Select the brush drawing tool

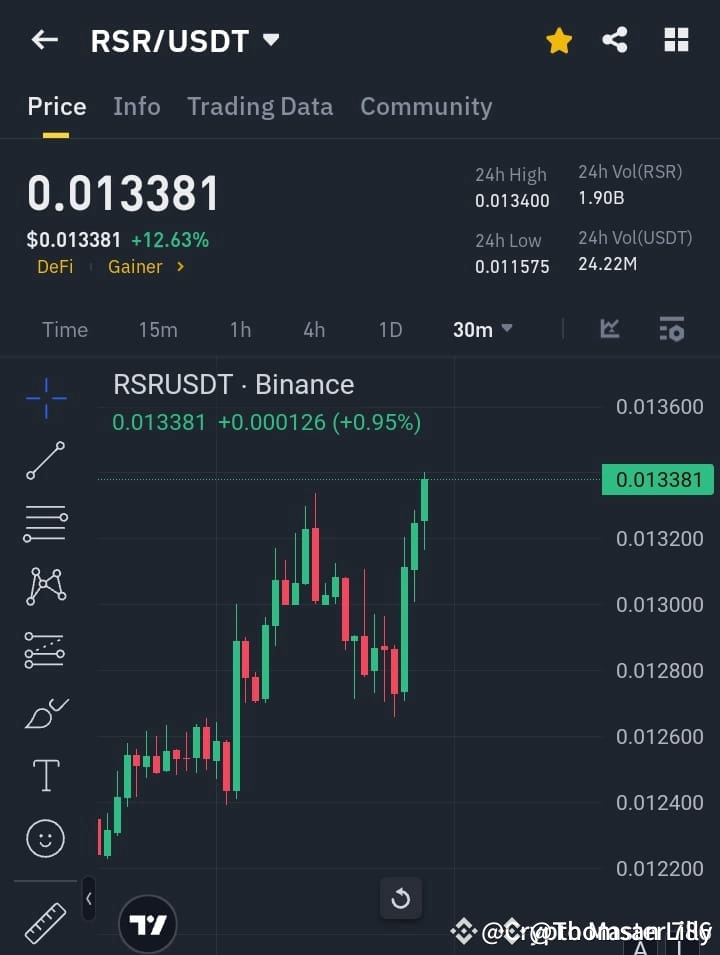coord(44,712)
